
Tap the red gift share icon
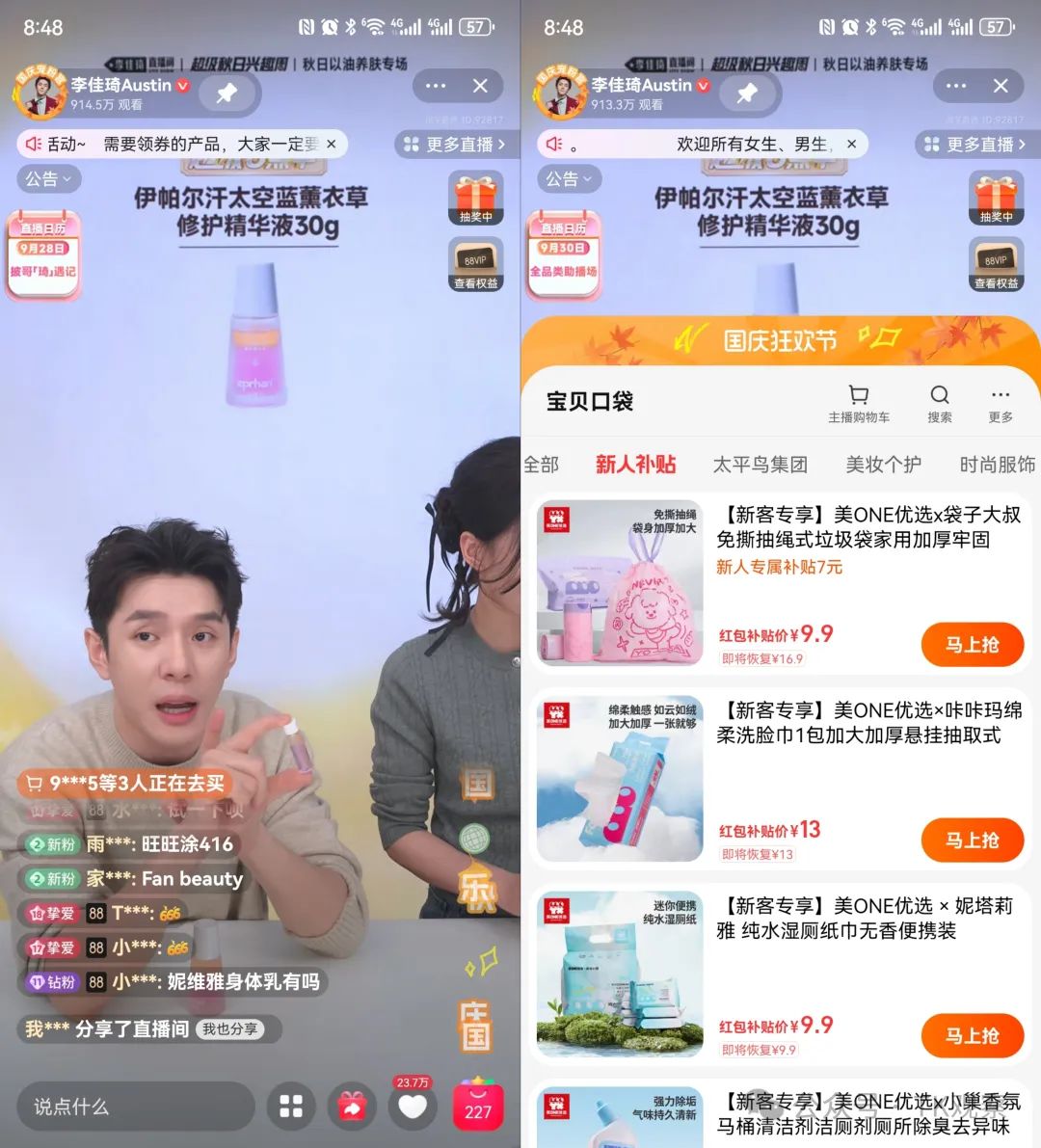(x=352, y=1108)
